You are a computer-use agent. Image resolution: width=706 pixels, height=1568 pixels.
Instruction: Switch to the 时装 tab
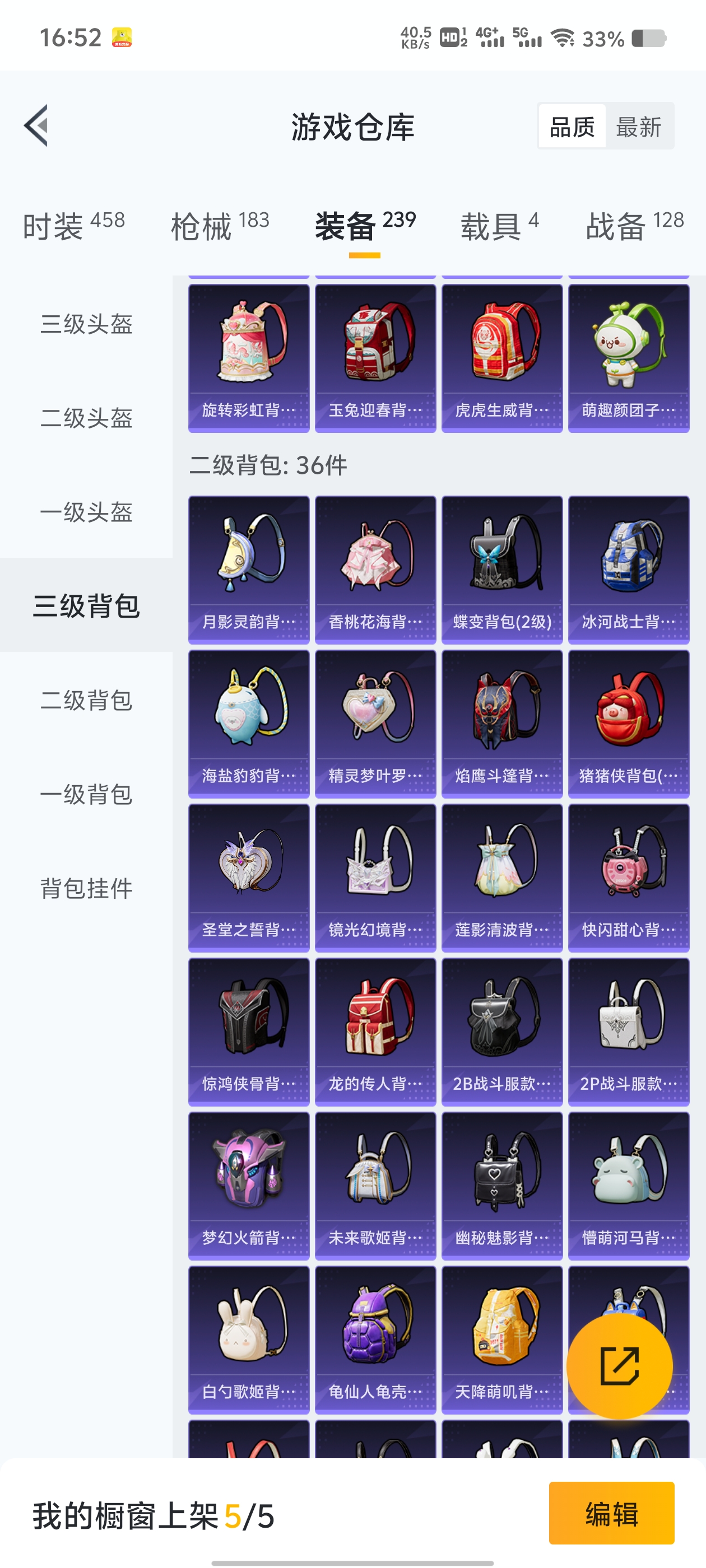[74, 225]
